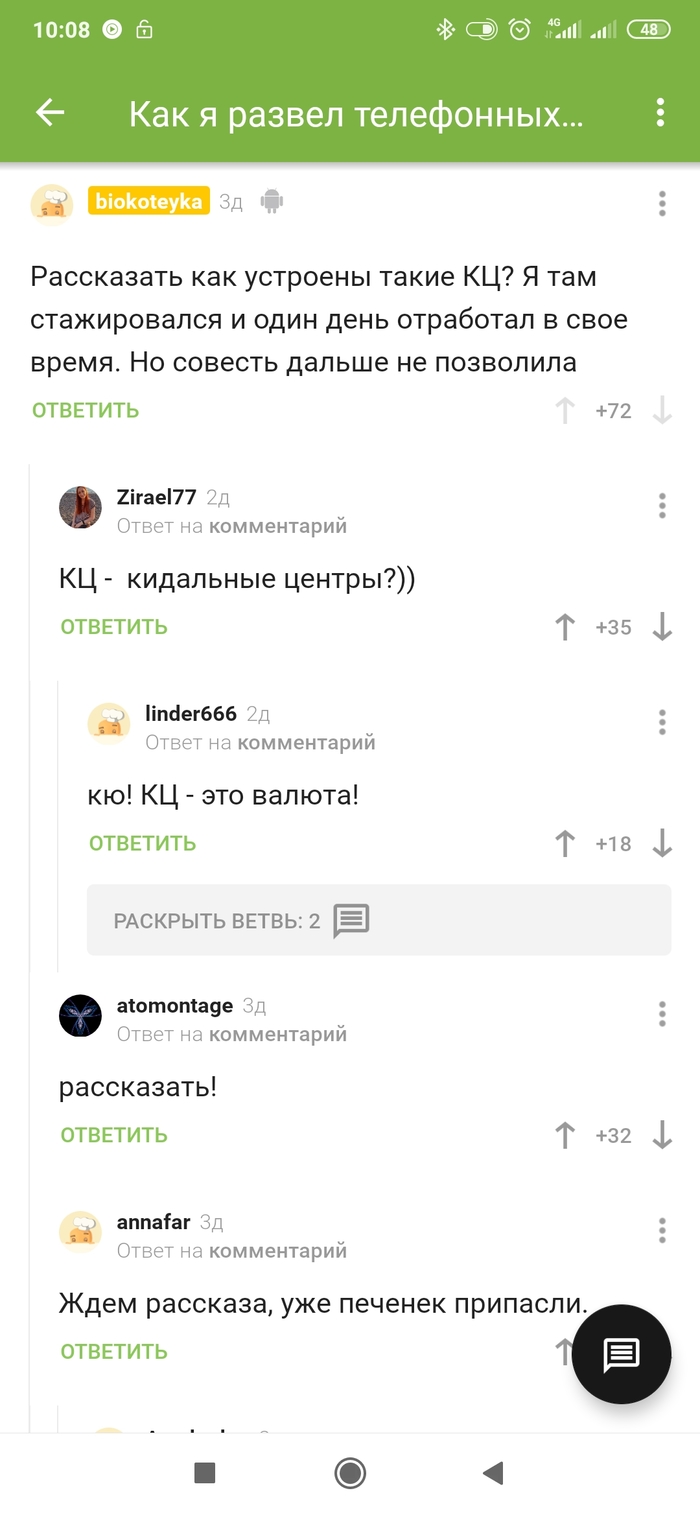Viewport: 700px width, 1517px height.
Task: Write a new comment with floating button
Action: 621,1355
